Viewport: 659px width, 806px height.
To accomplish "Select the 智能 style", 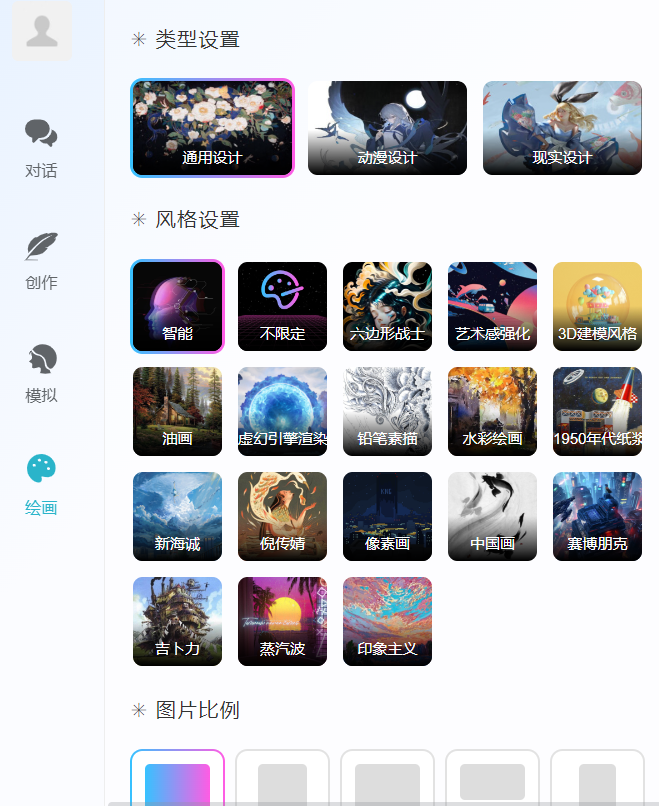I will pyautogui.click(x=177, y=306).
